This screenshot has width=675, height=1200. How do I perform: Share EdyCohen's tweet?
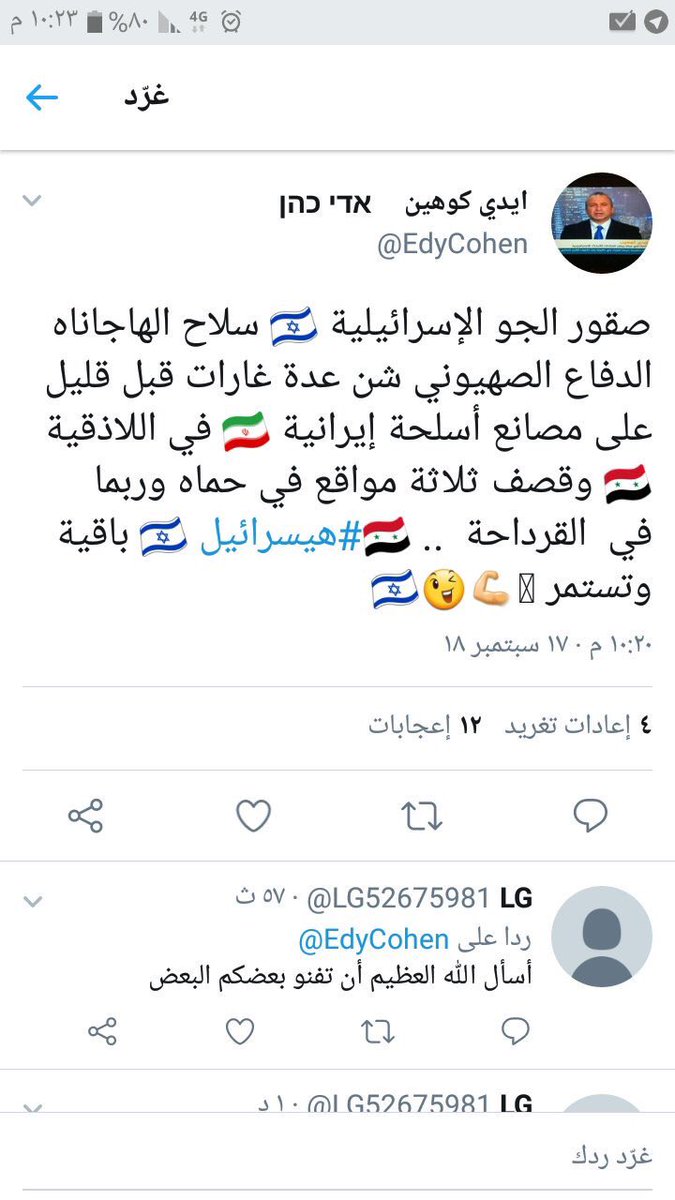(85, 817)
